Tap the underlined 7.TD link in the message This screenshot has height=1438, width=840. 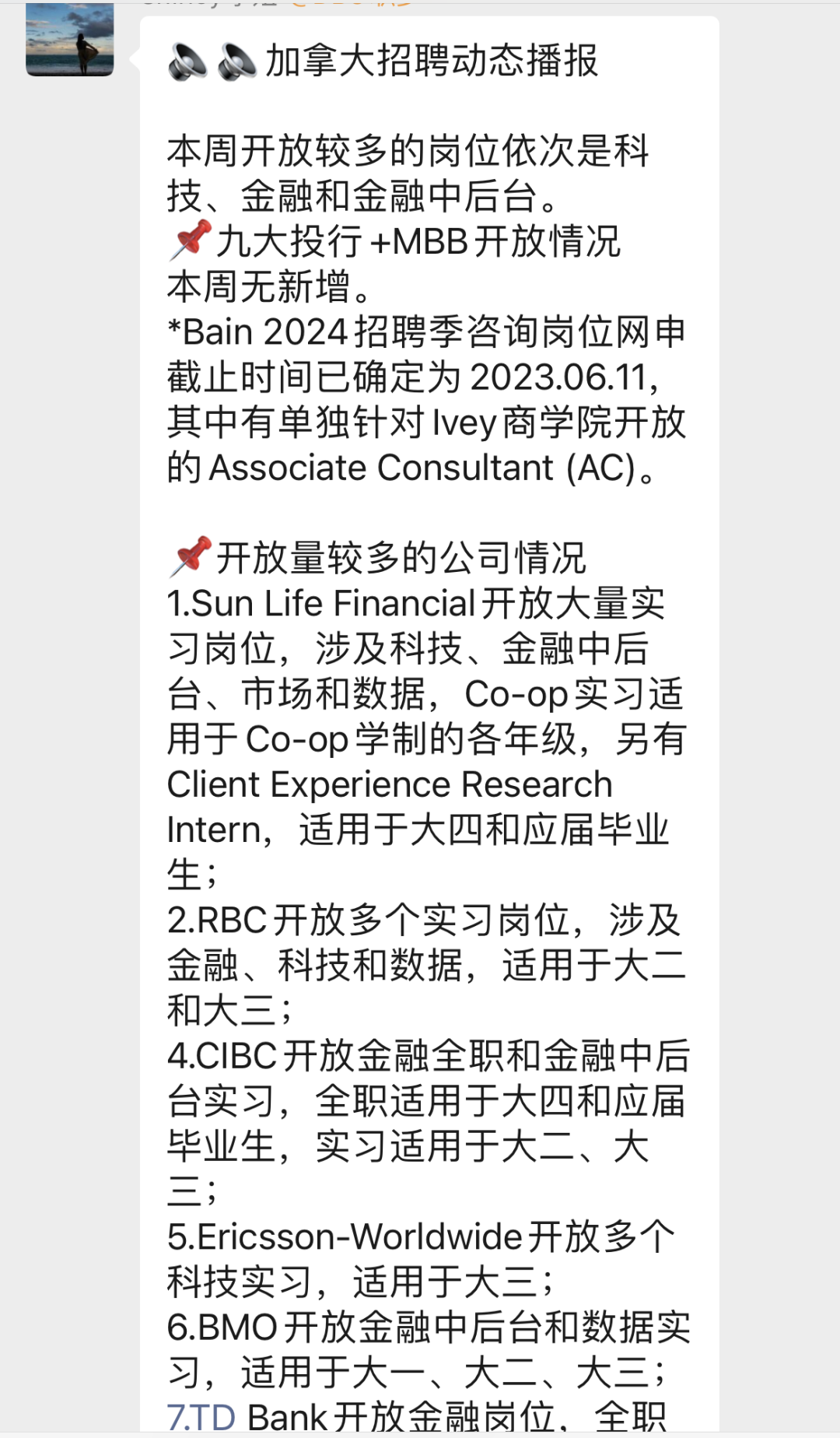201,1418
